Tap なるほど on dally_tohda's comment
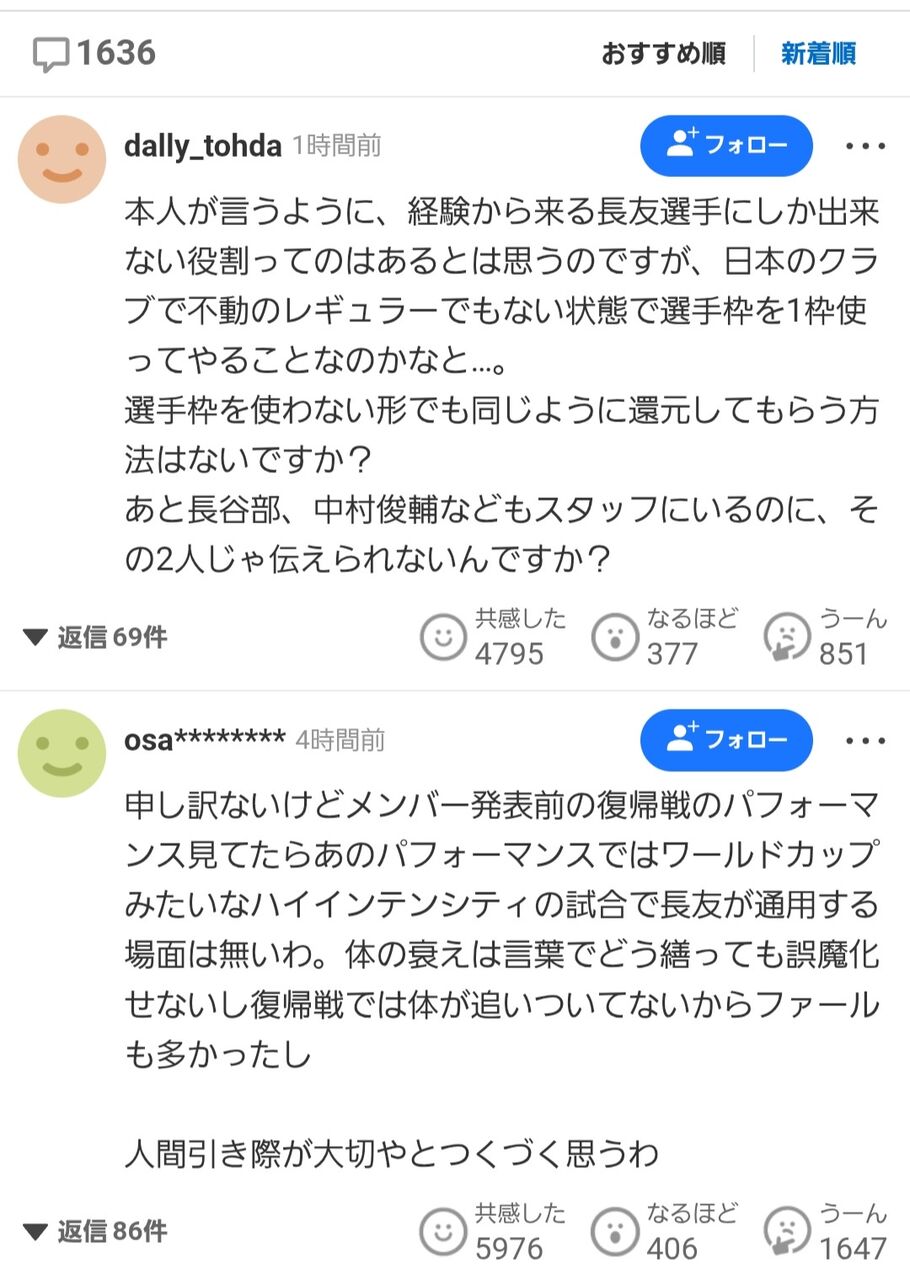The image size is (910, 1280). [664, 636]
